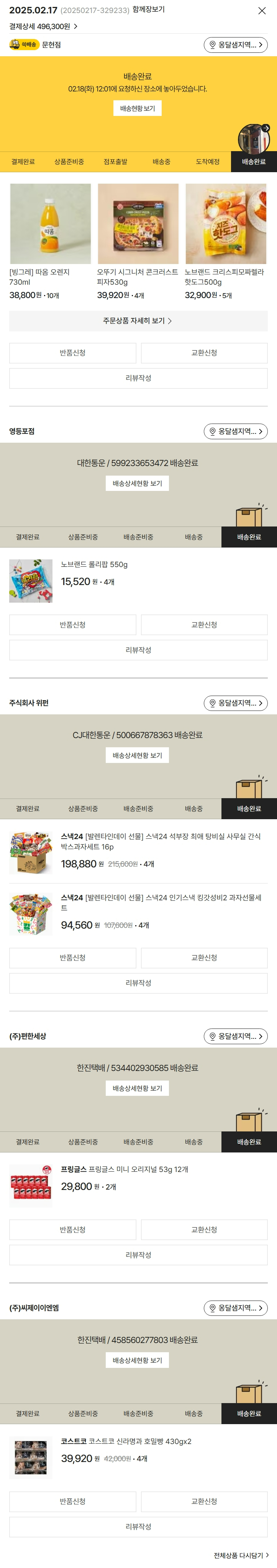The image size is (277, 1568).
Task: Write a review for 코스트코 호밀빵
Action: [138, 1526]
